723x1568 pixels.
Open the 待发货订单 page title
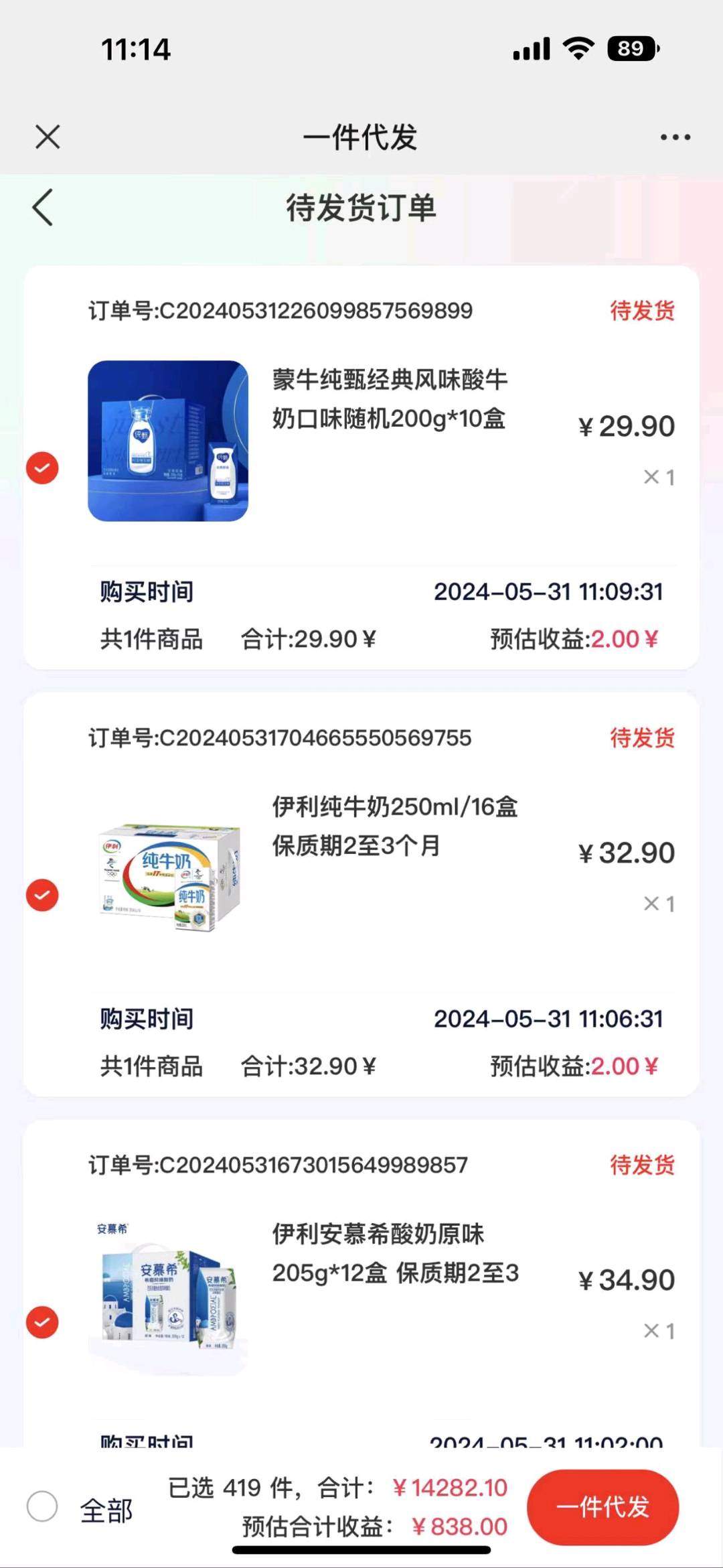[361, 208]
